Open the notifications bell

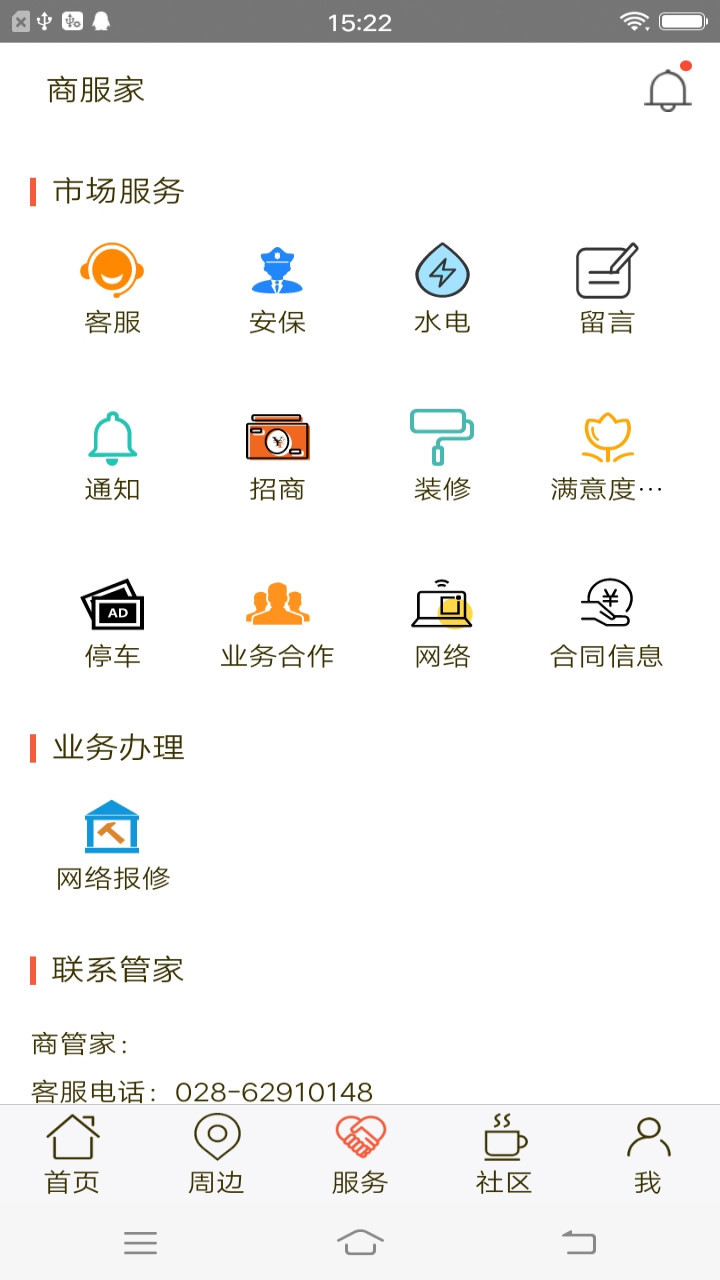(x=668, y=89)
